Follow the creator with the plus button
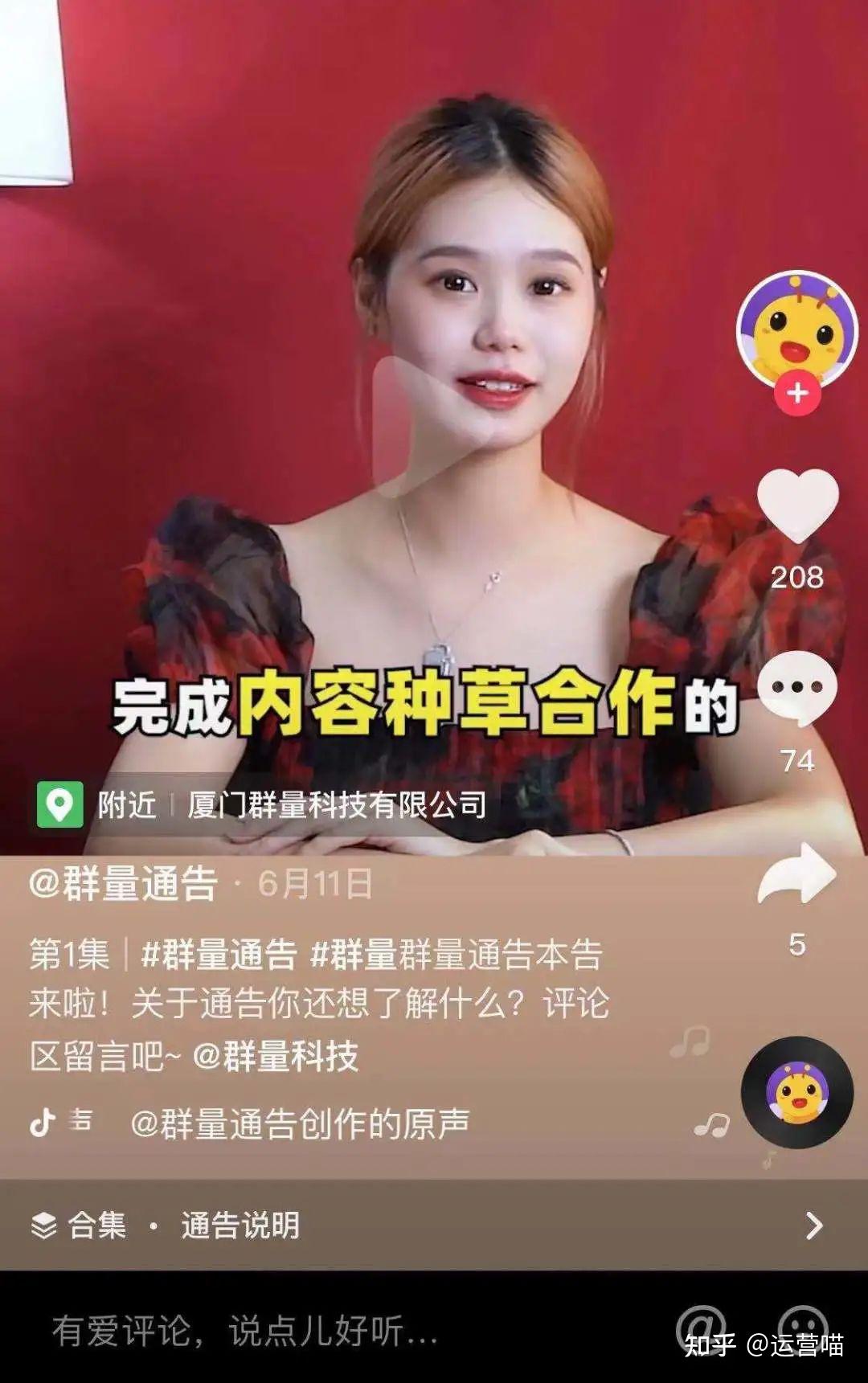This screenshot has width=868, height=1383. pyautogui.click(x=797, y=394)
